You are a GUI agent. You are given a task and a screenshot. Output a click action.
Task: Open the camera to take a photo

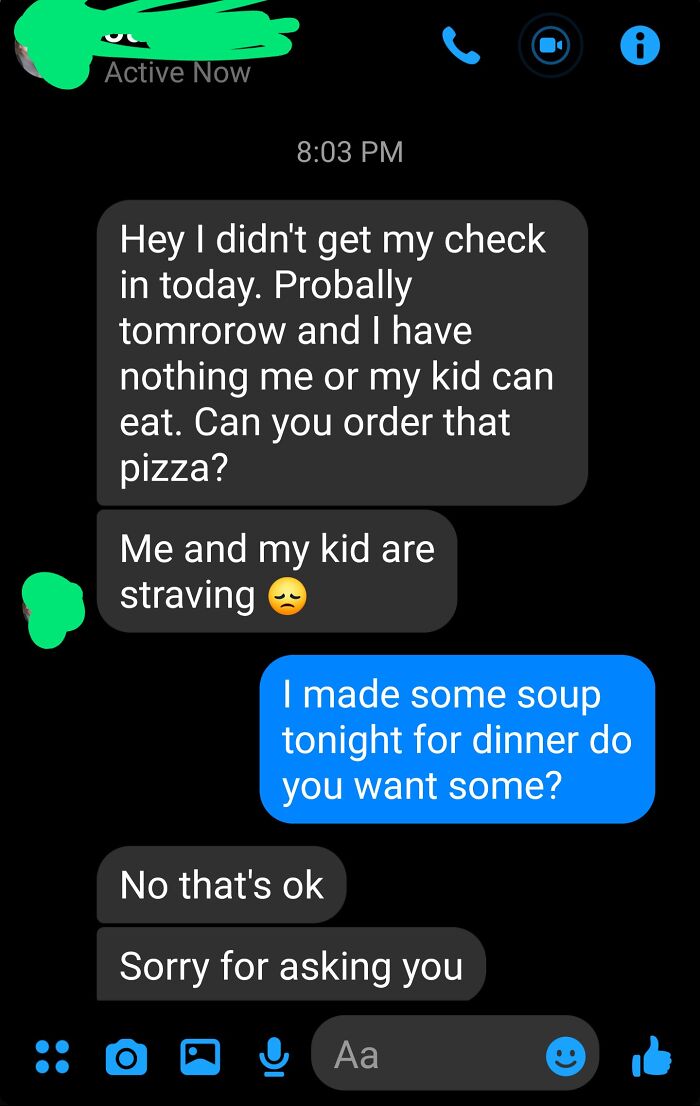coord(126,1056)
